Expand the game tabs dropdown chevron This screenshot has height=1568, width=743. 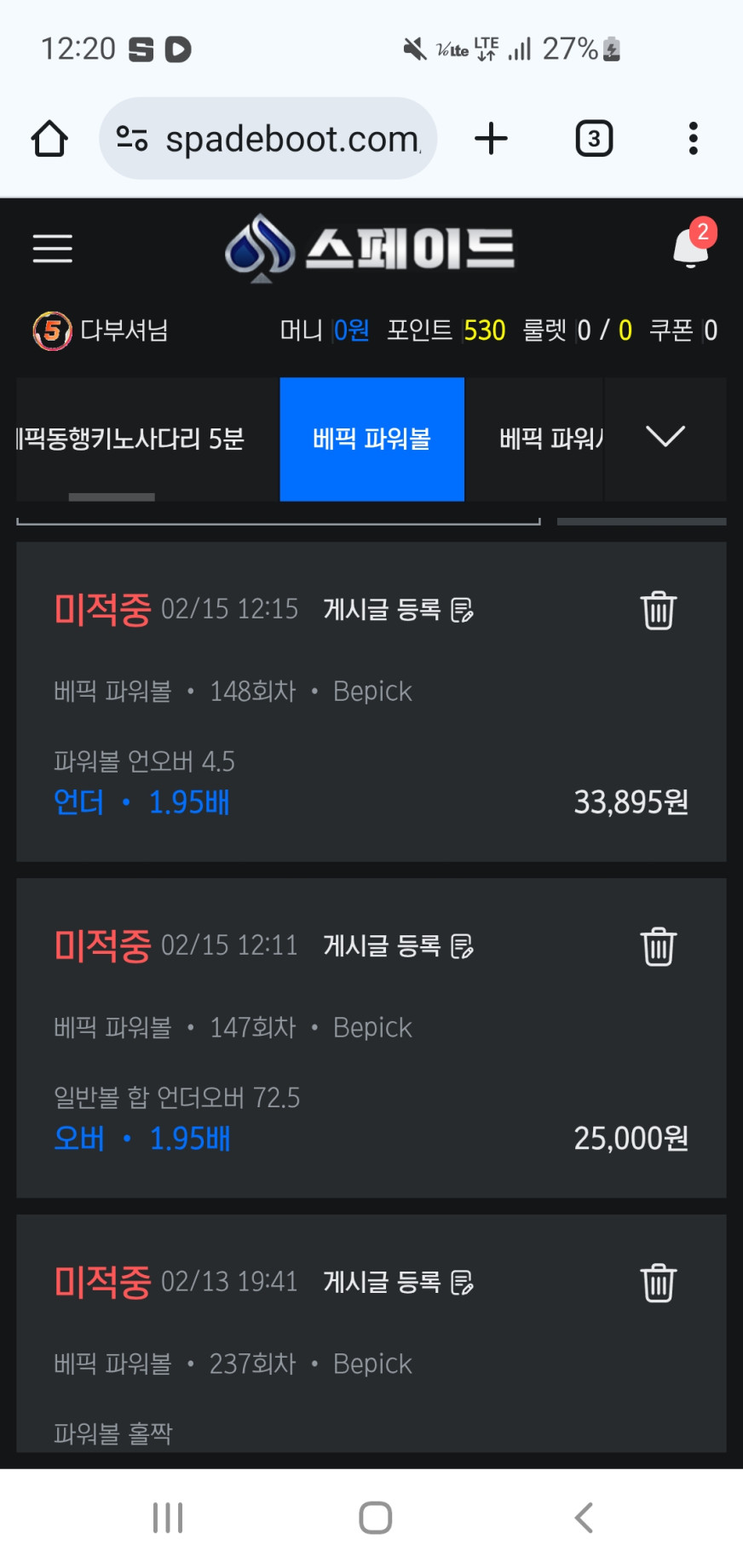point(665,437)
